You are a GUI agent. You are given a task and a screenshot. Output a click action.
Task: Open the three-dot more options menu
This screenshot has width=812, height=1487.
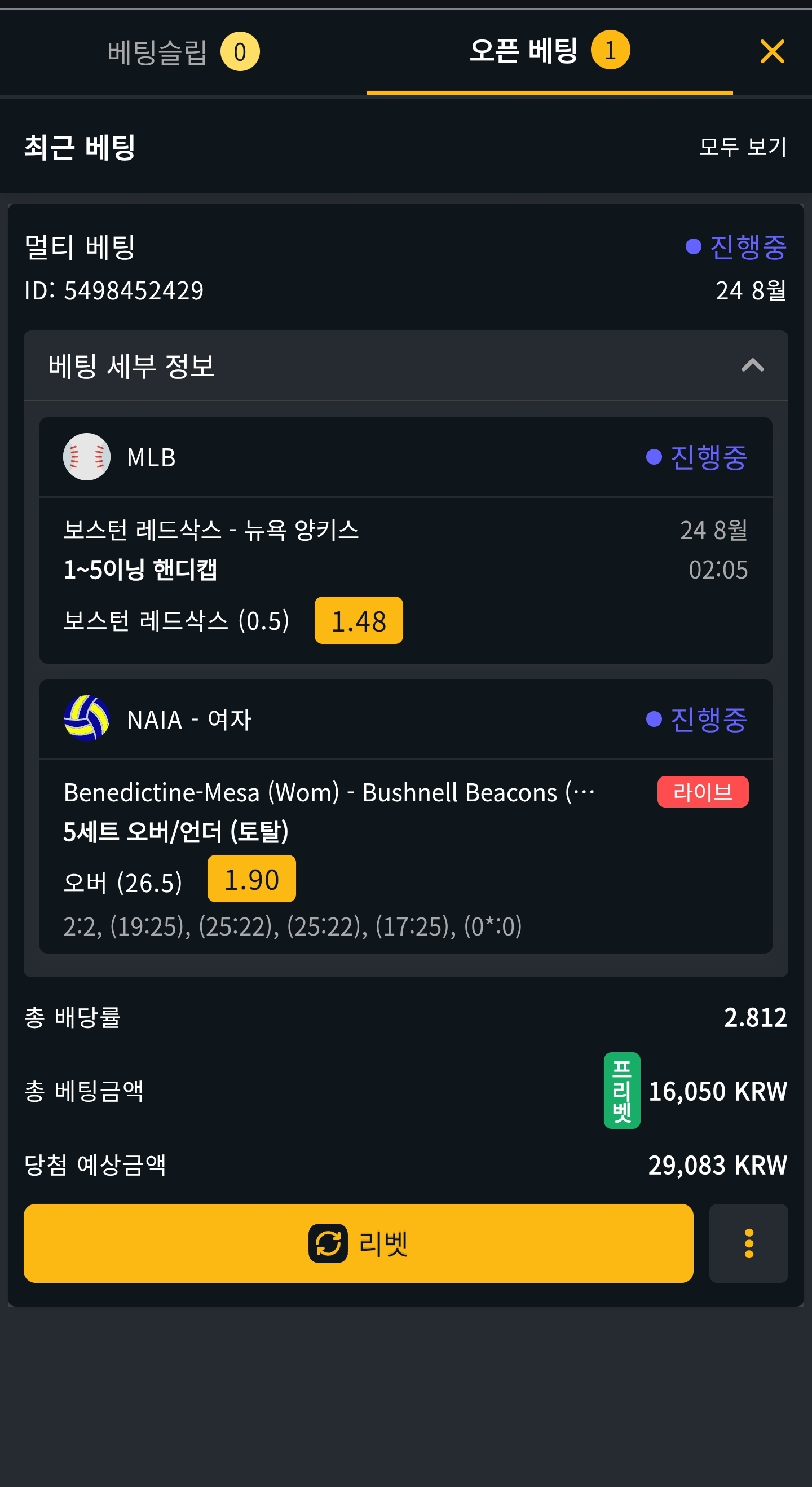point(748,1243)
